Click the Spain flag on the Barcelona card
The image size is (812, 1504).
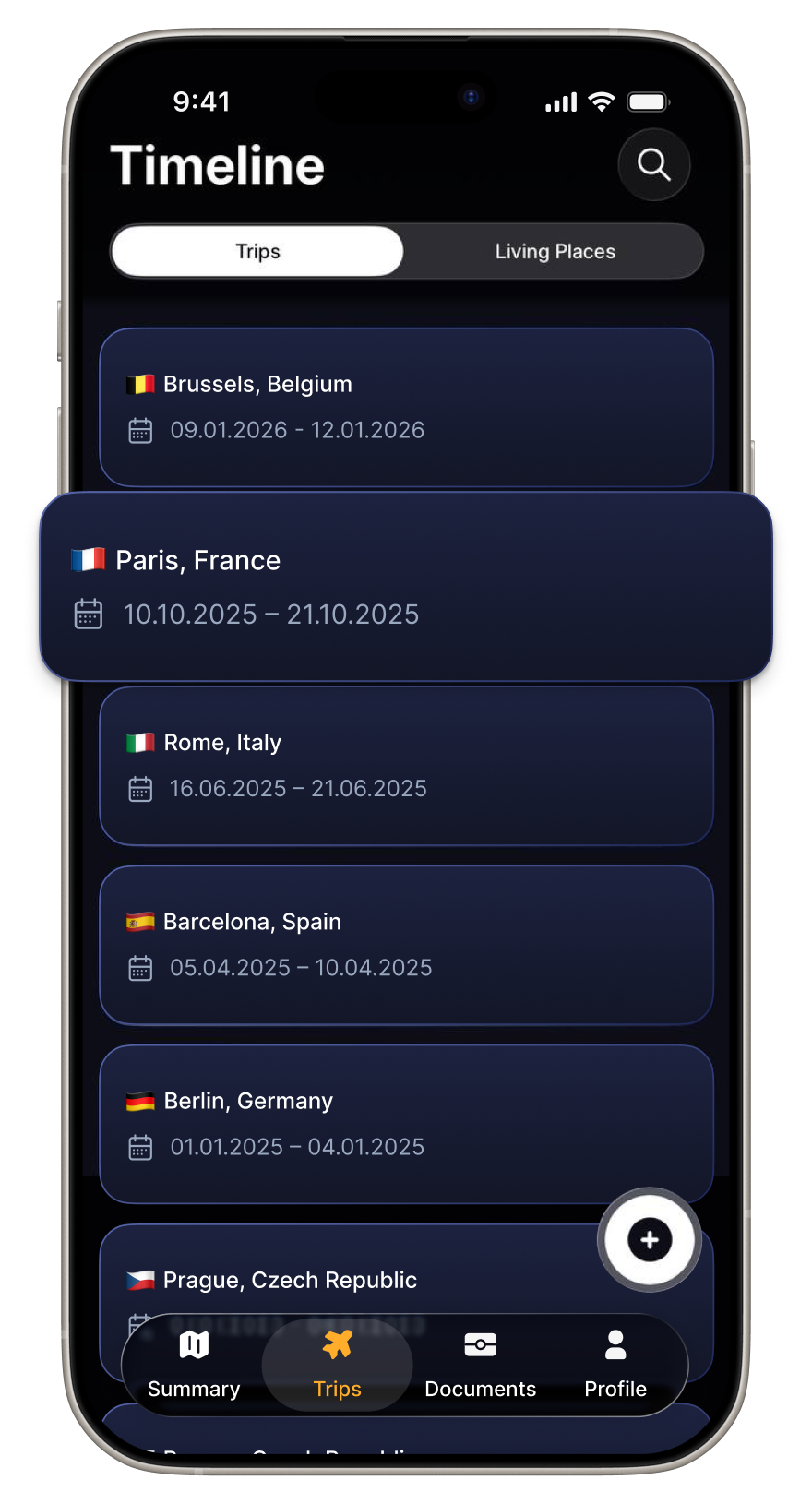point(140,921)
